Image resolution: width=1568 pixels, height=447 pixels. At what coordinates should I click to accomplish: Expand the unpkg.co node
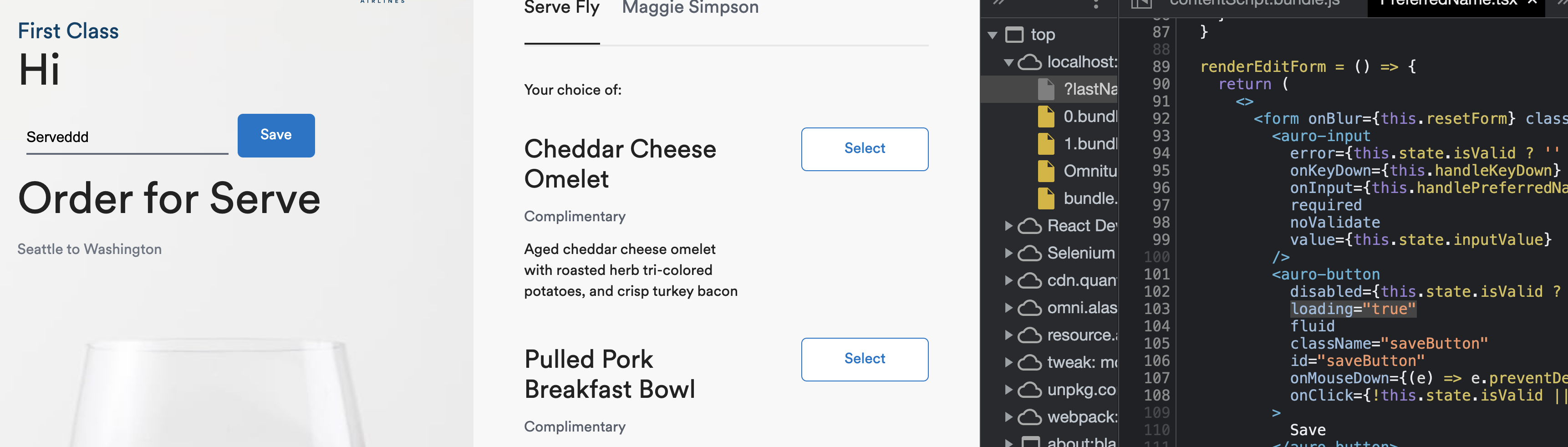[1008, 389]
